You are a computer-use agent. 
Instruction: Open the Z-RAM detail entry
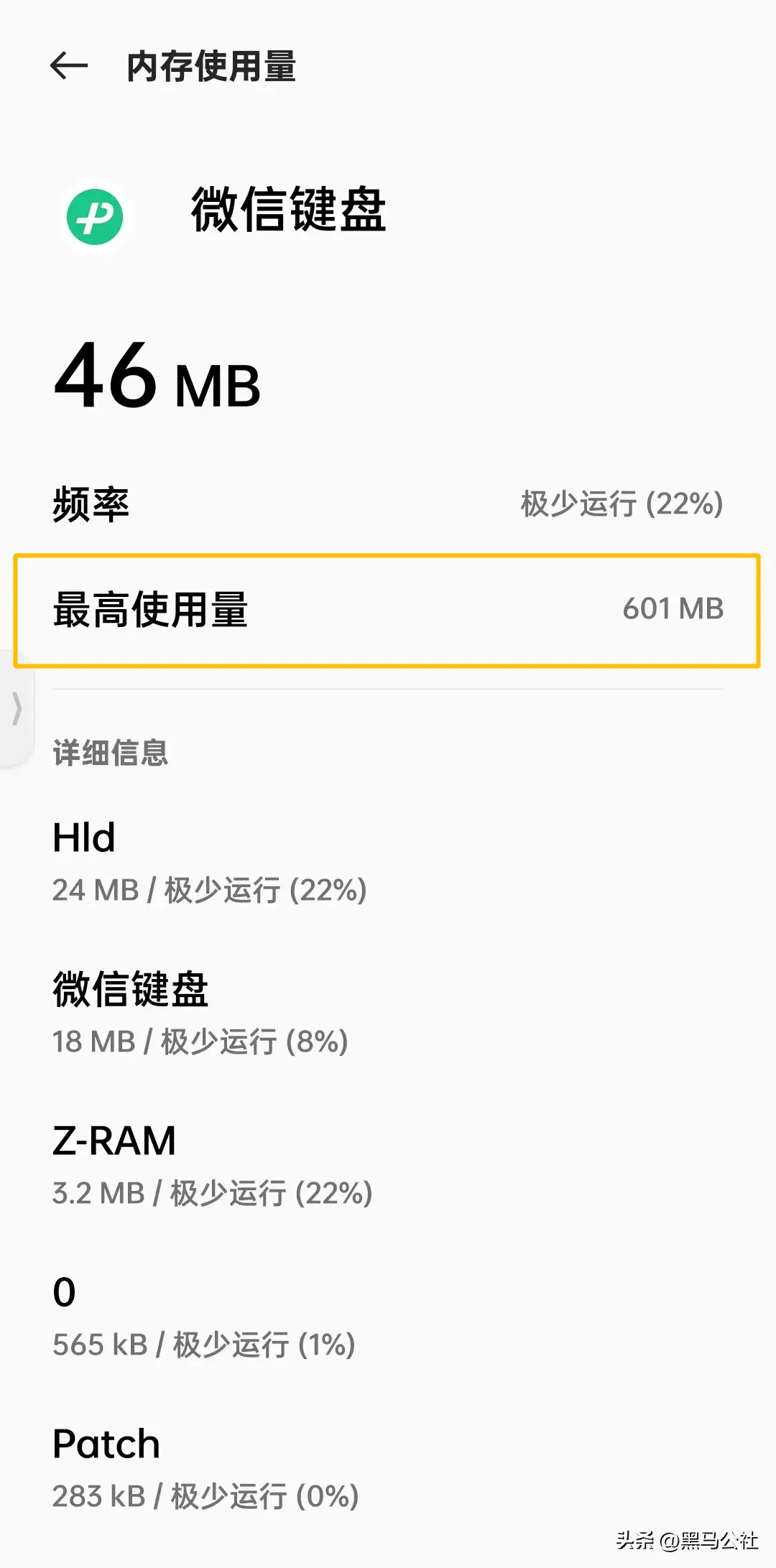(114, 1141)
